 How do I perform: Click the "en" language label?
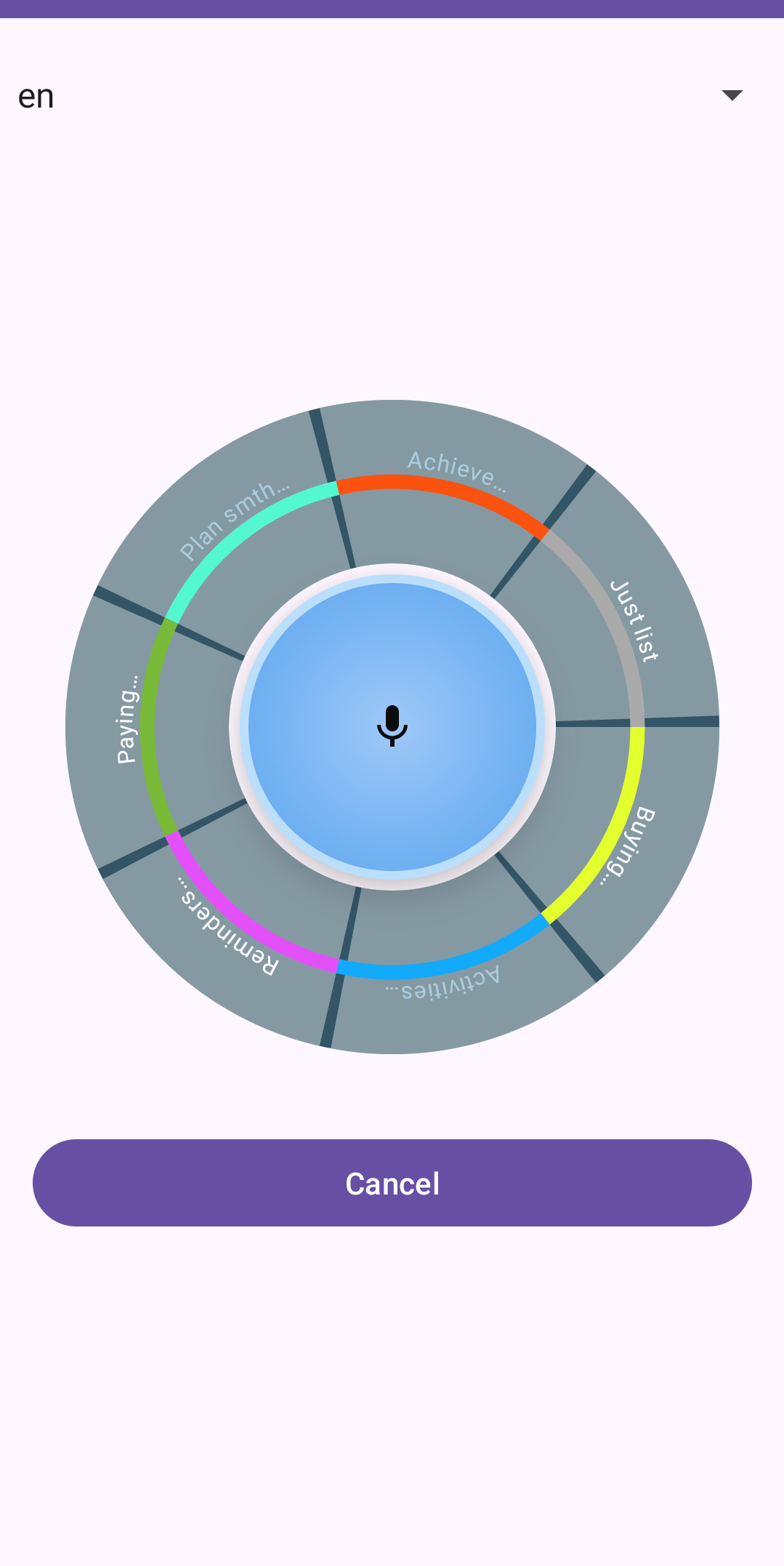(36, 95)
